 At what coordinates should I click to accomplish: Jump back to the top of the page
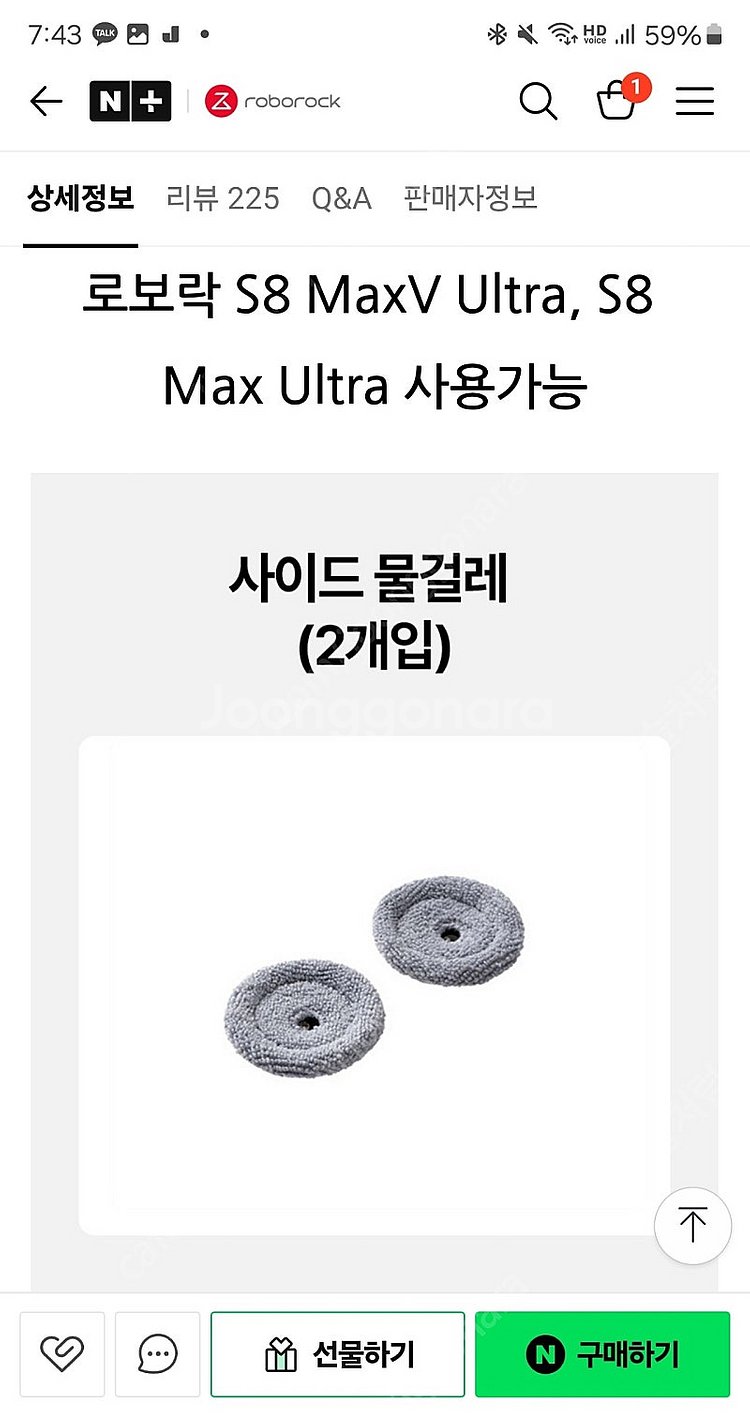click(692, 1225)
